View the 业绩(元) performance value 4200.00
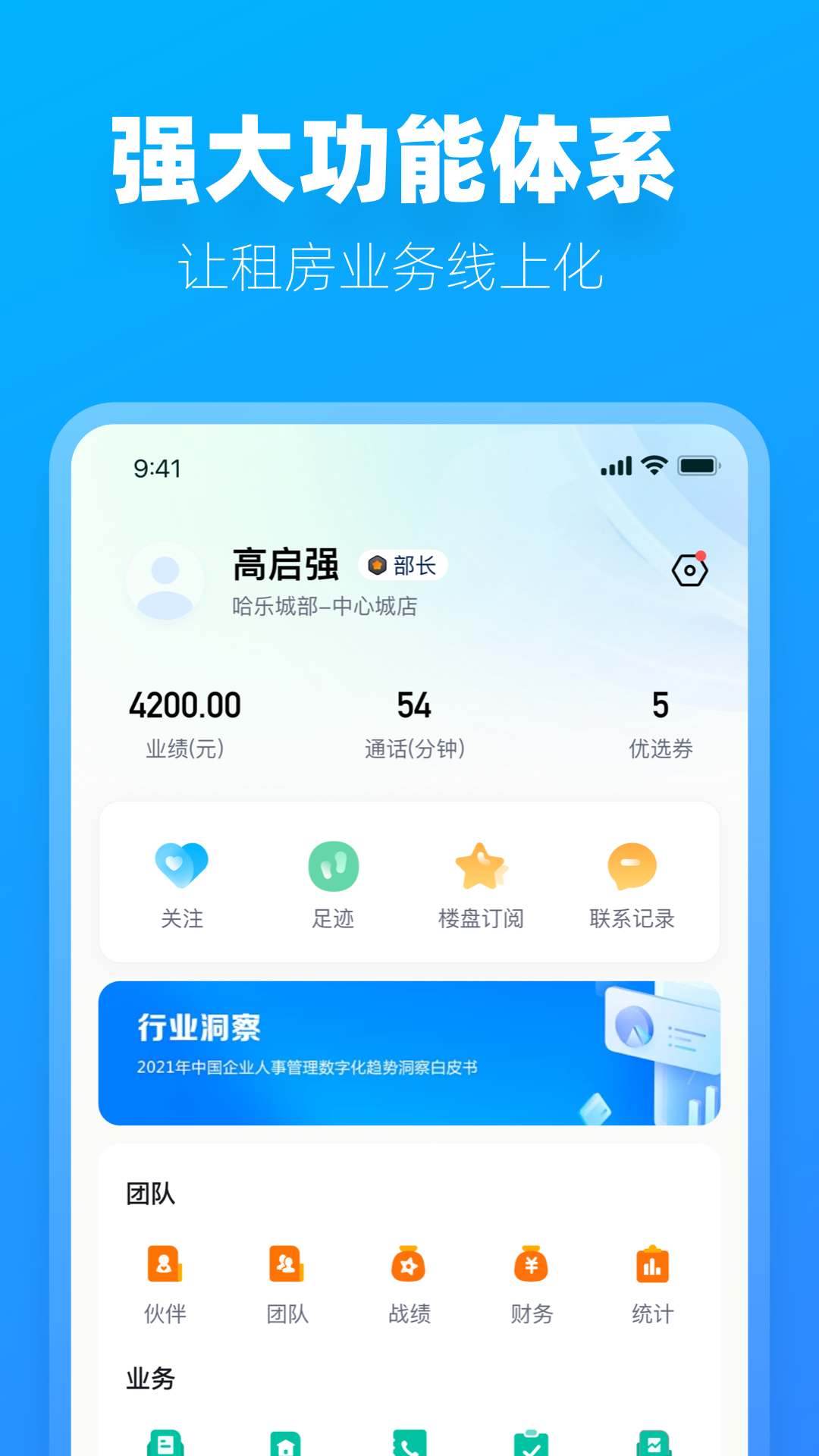The width and height of the screenshot is (819, 1456). coord(184,705)
